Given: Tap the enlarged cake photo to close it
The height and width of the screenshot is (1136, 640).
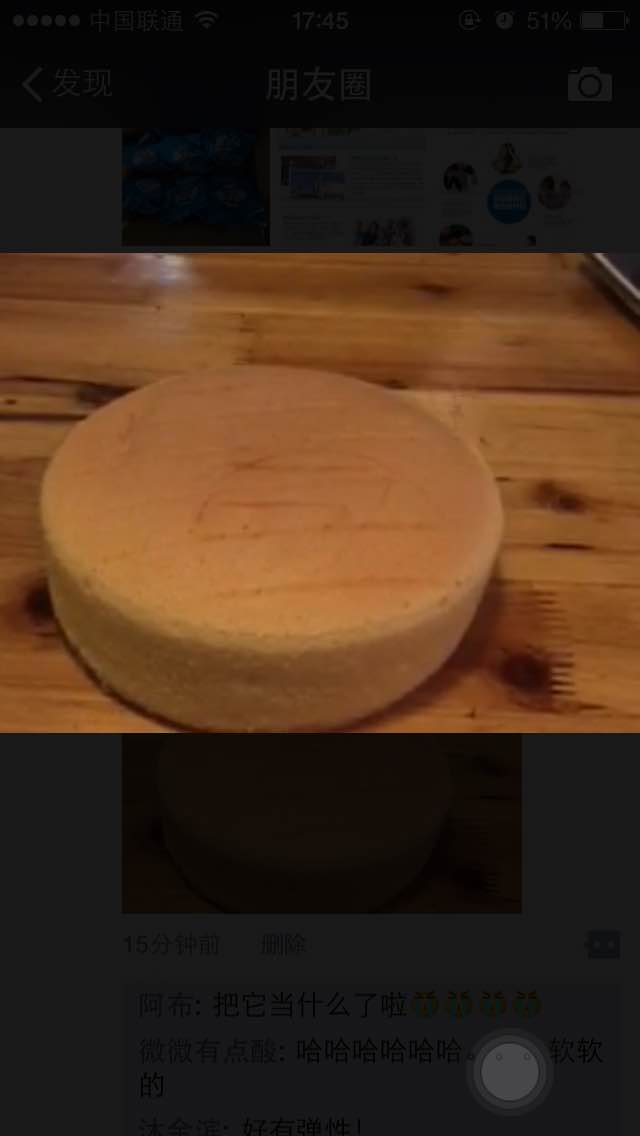Looking at the screenshot, I should click(x=320, y=493).
